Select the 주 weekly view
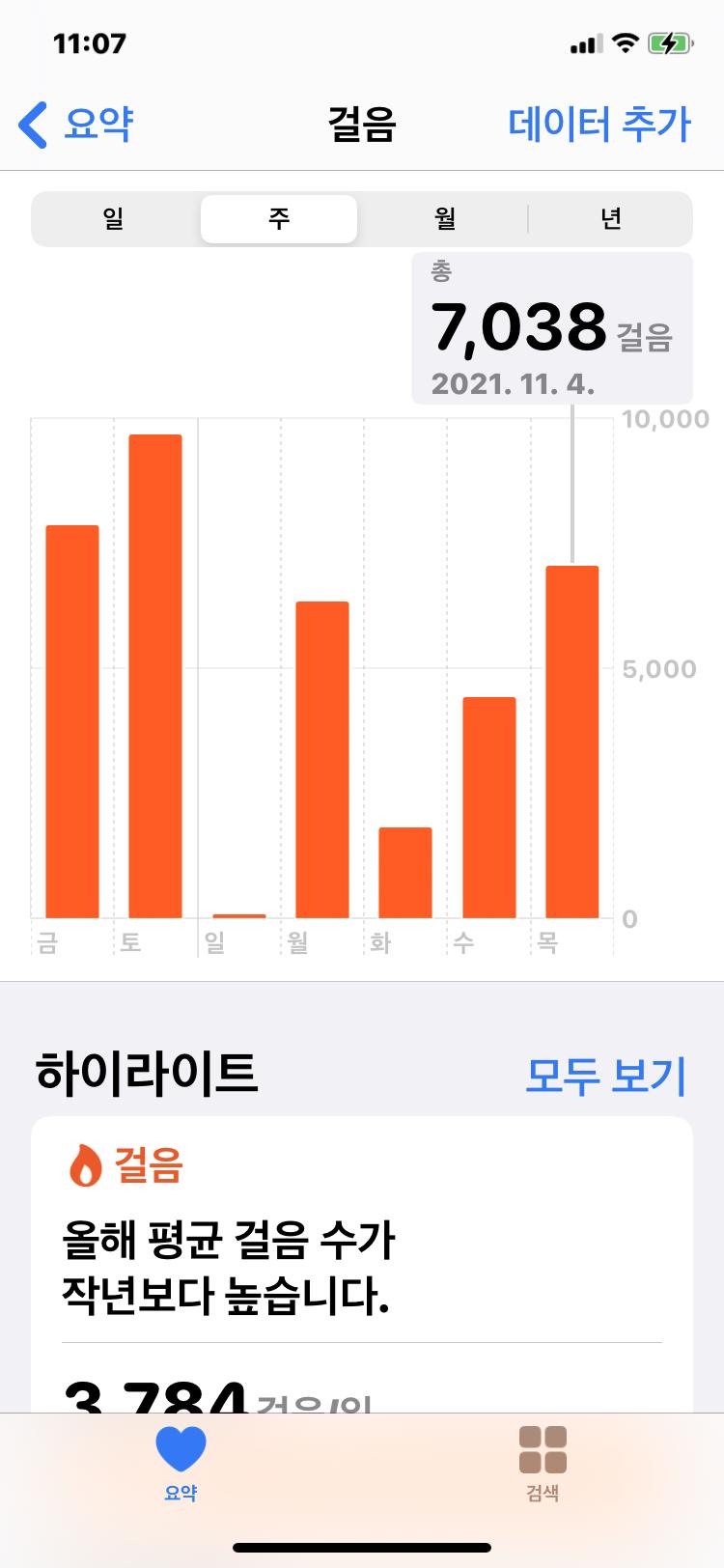Viewport: 724px width, 1568px height. 279,219
